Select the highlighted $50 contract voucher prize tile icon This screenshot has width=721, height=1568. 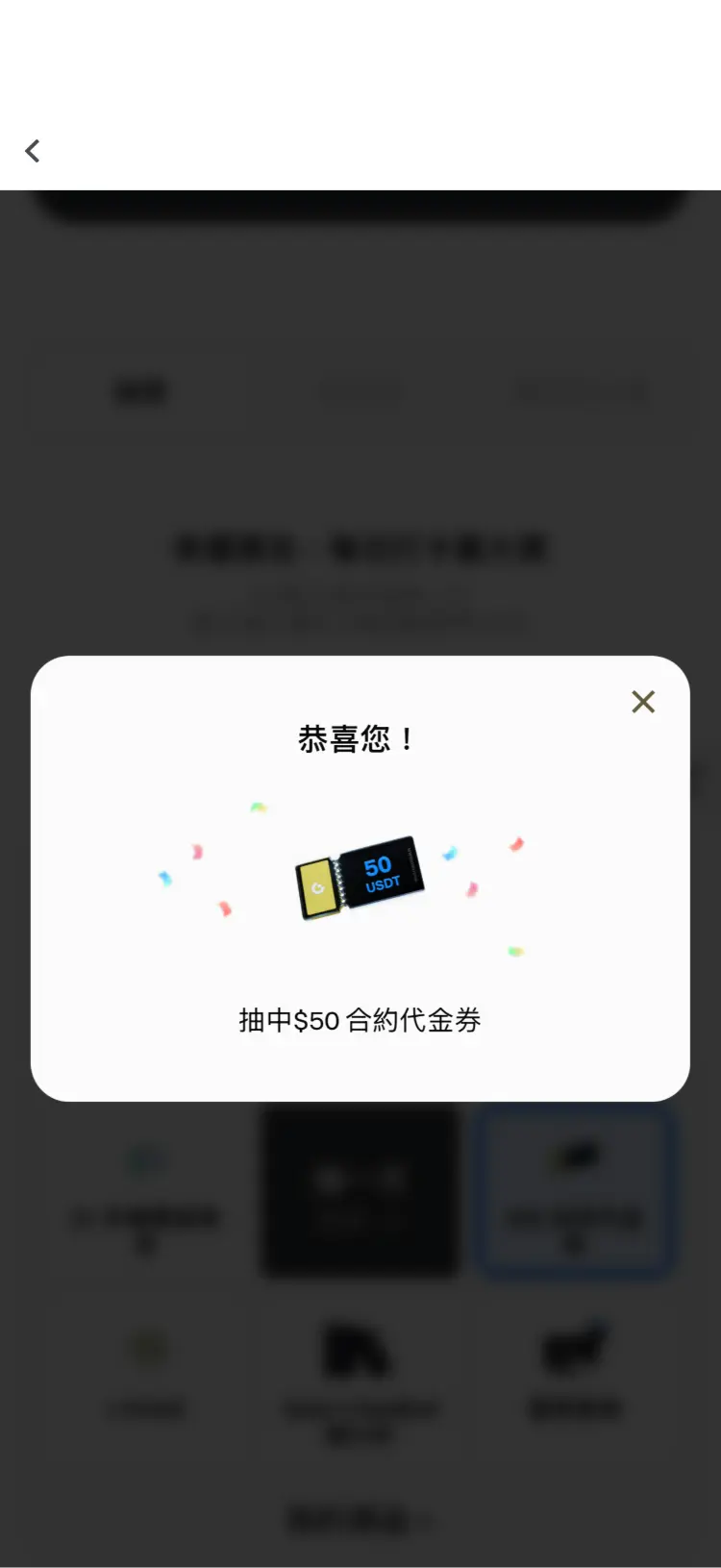pyautogui.click(x=576, y=1157)
